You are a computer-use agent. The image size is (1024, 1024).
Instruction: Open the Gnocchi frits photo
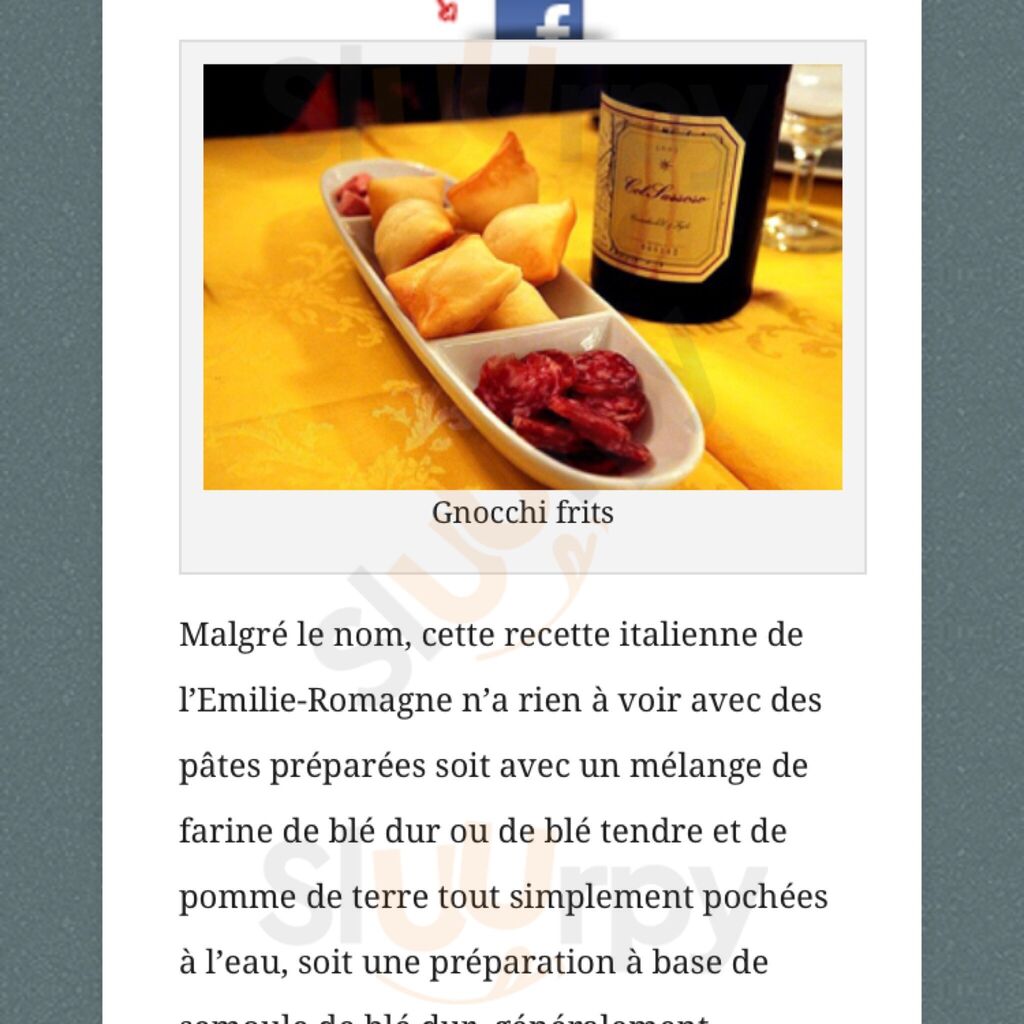pyautogui.click(x=522, y=277)
